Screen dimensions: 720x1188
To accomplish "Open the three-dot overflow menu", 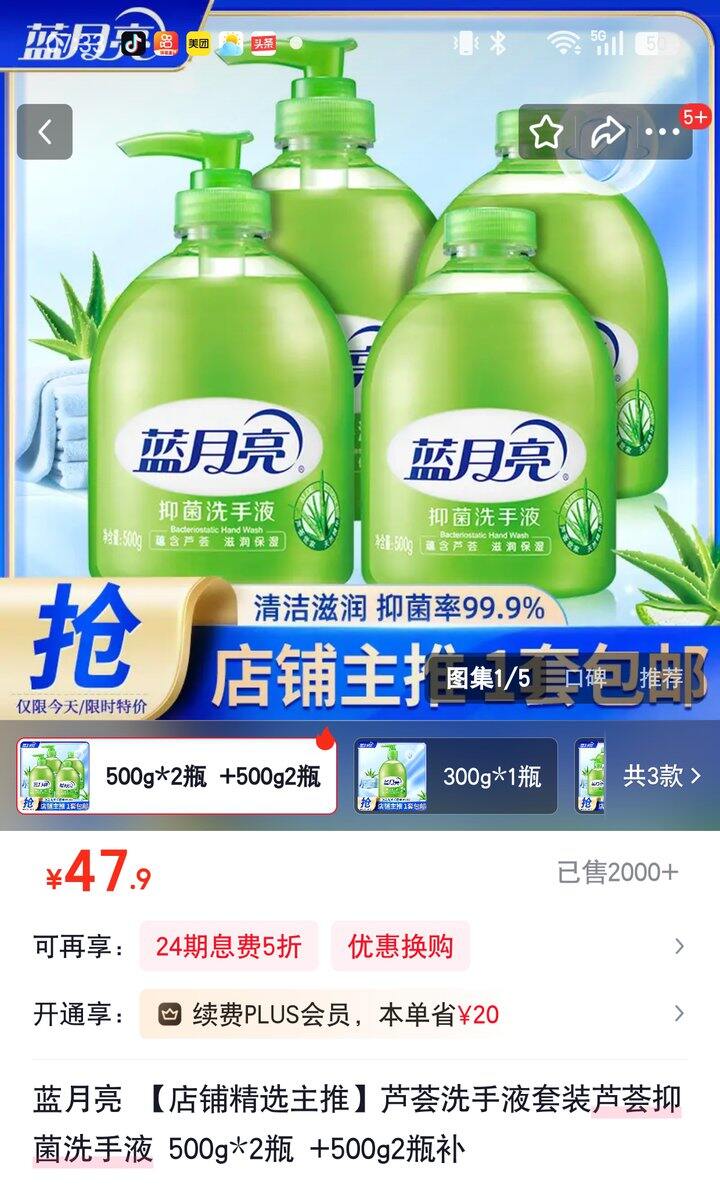I will (663, 132).
